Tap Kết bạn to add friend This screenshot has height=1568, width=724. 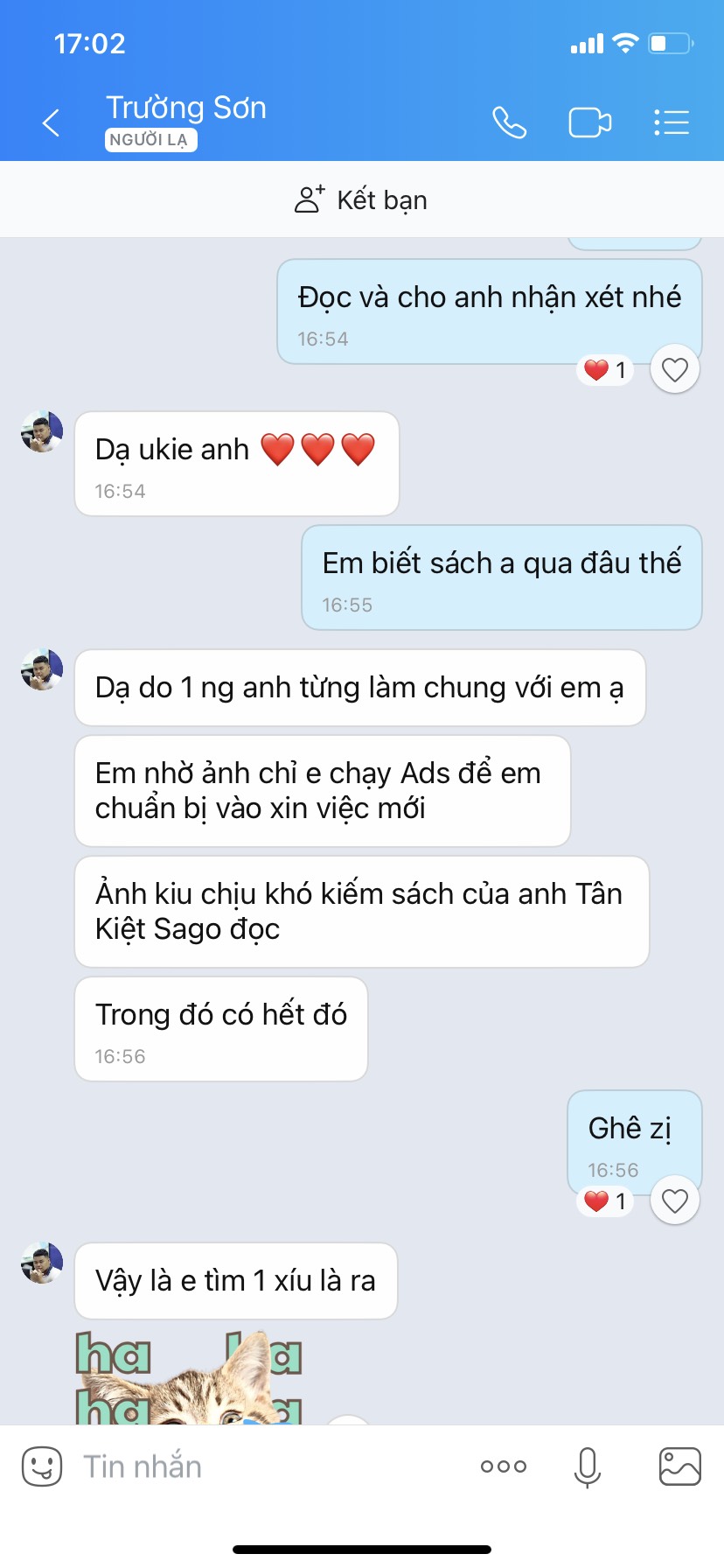click(361, 200)
